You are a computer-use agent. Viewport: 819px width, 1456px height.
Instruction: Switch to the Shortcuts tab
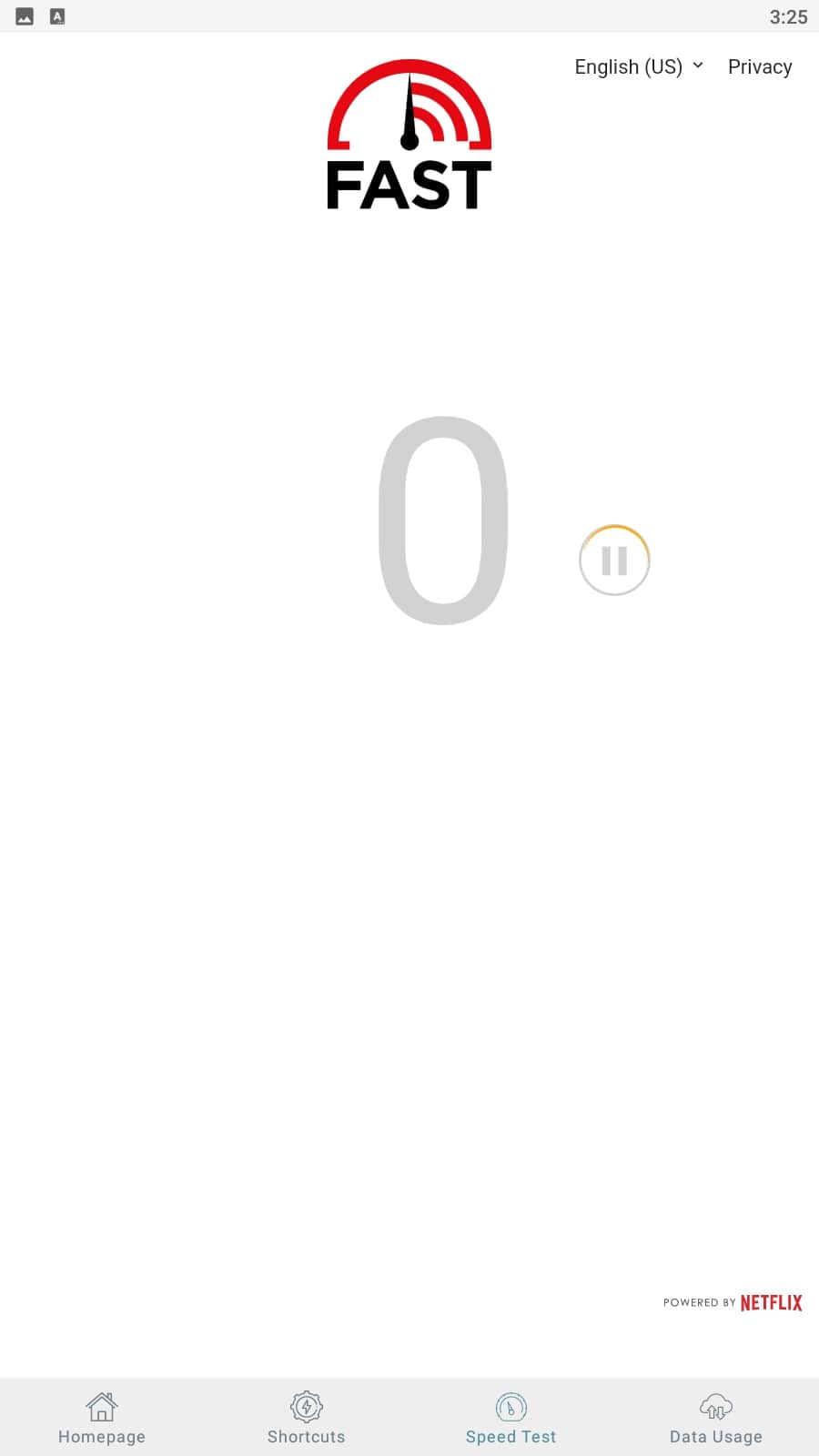(x=307, y=1418)
